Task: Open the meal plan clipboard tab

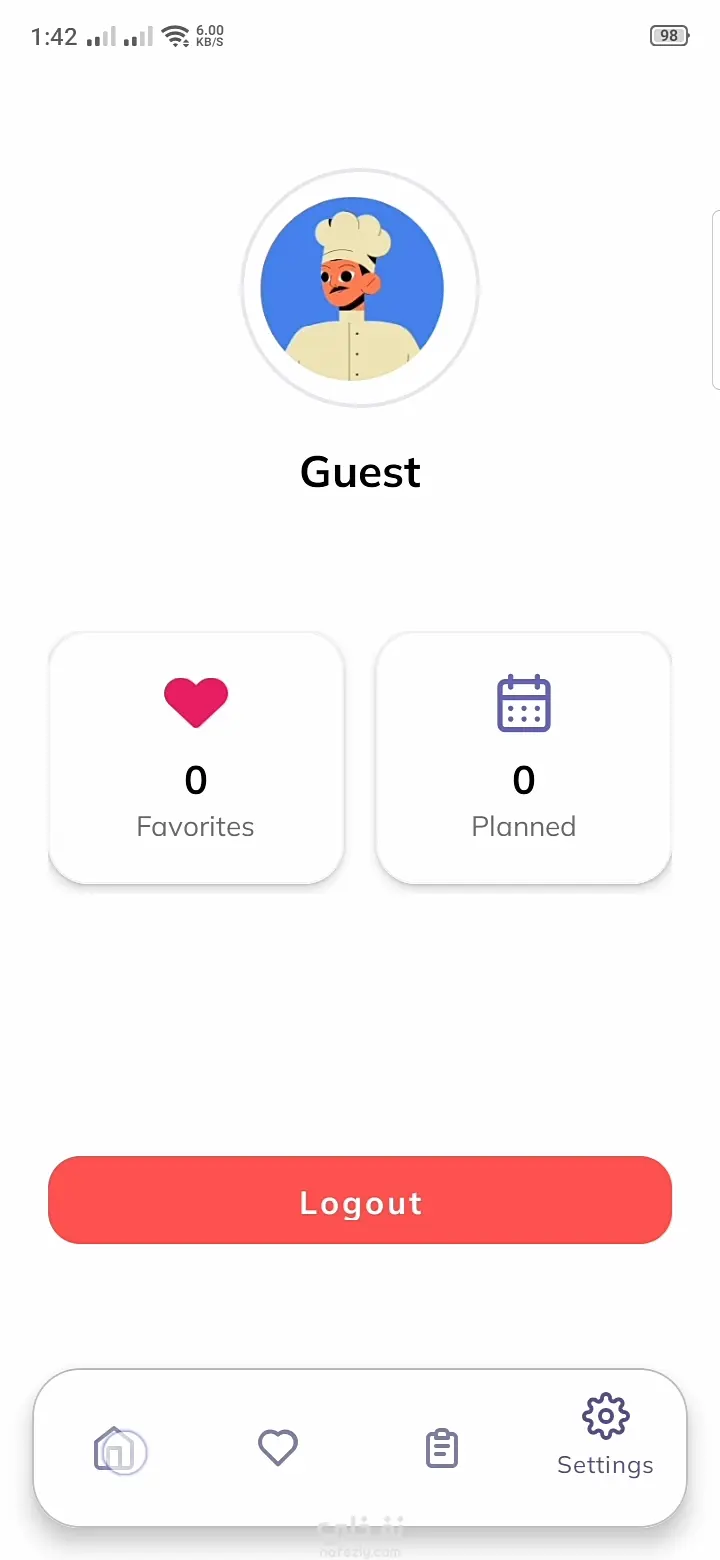Action: pyautogui.click(x=442, y=1448)
